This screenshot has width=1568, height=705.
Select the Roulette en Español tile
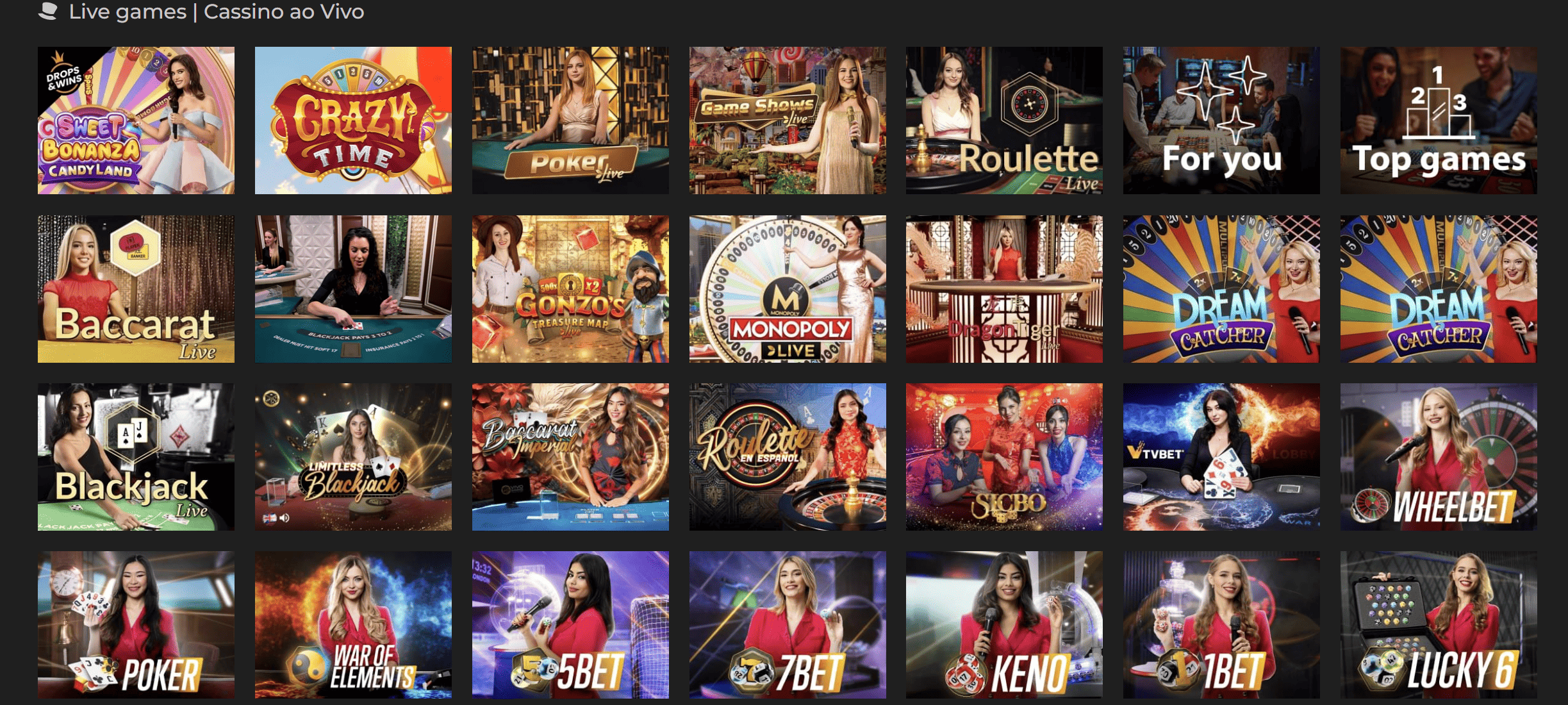[788, 456]
